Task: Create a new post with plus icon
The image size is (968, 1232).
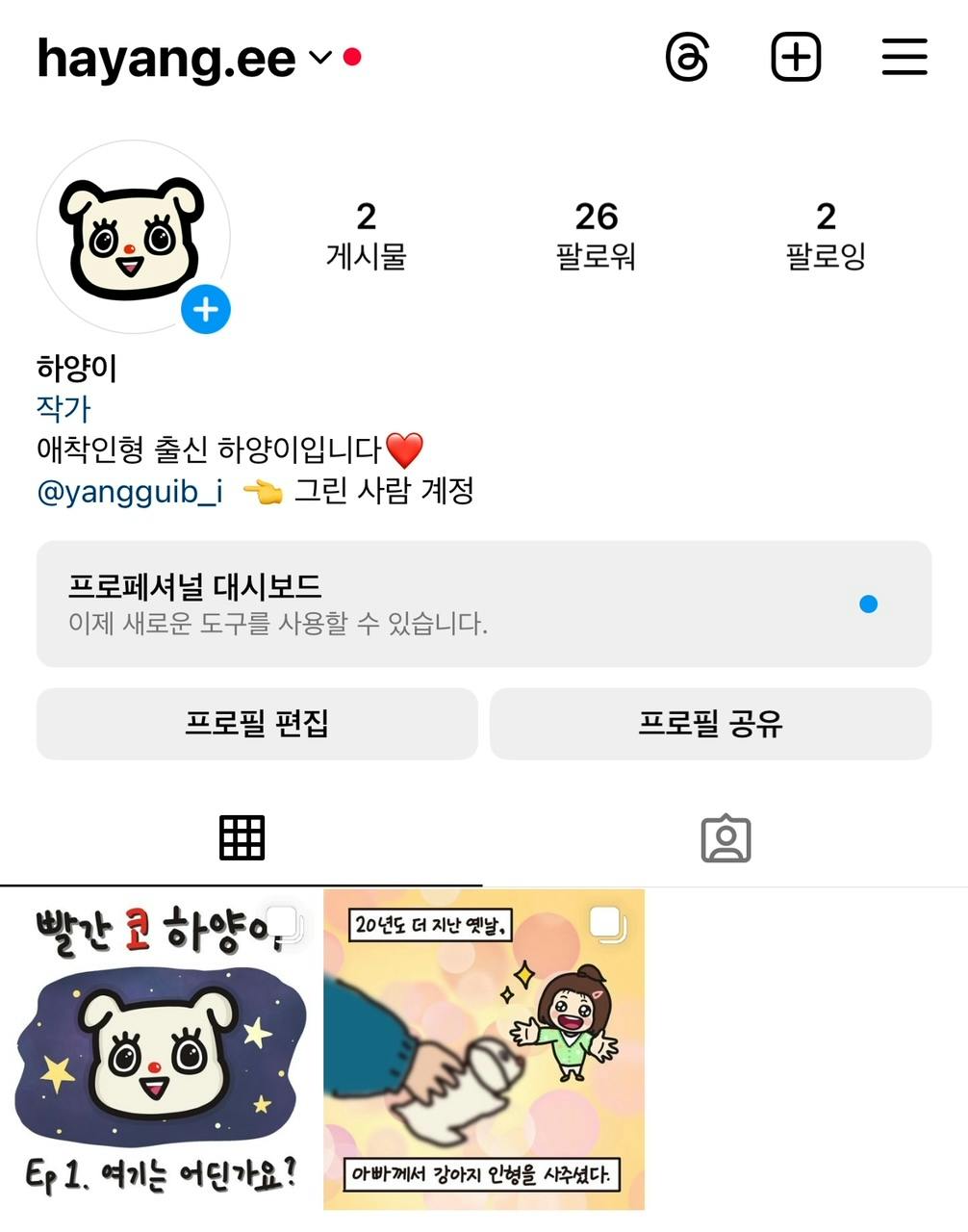Action: (x=796, y=58)
